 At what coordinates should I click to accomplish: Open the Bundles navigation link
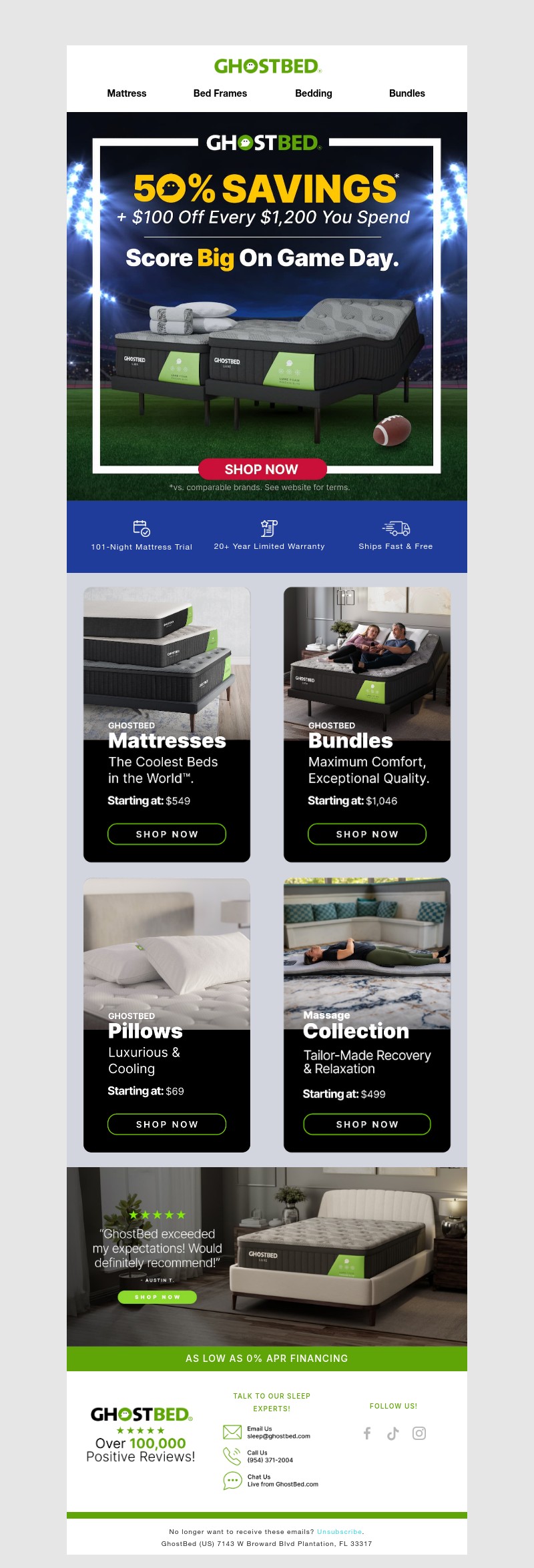pyautogui.click(x=407, y=93)
